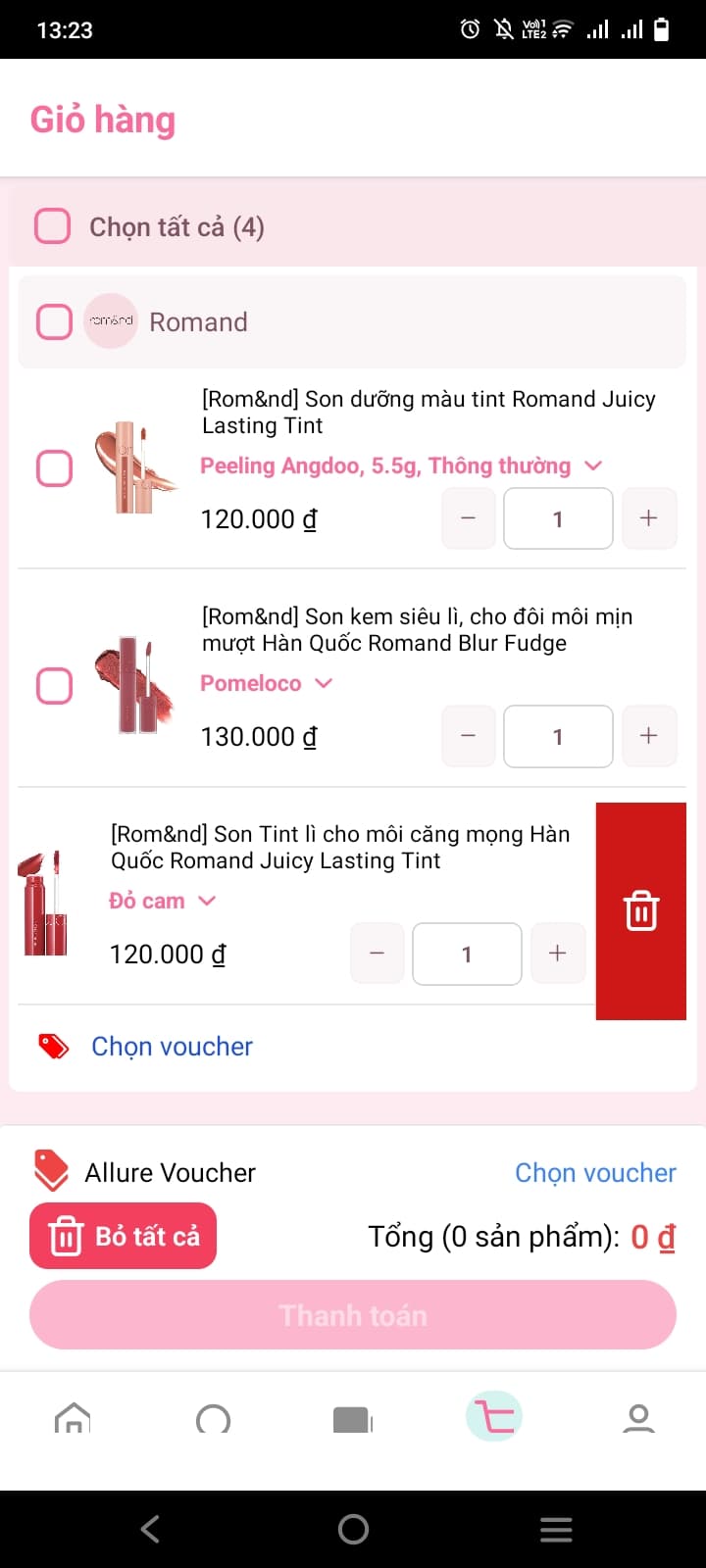Increase Blur Fudge quantity with the plus stepper
706x1568 pixels.
pos(649,736)
